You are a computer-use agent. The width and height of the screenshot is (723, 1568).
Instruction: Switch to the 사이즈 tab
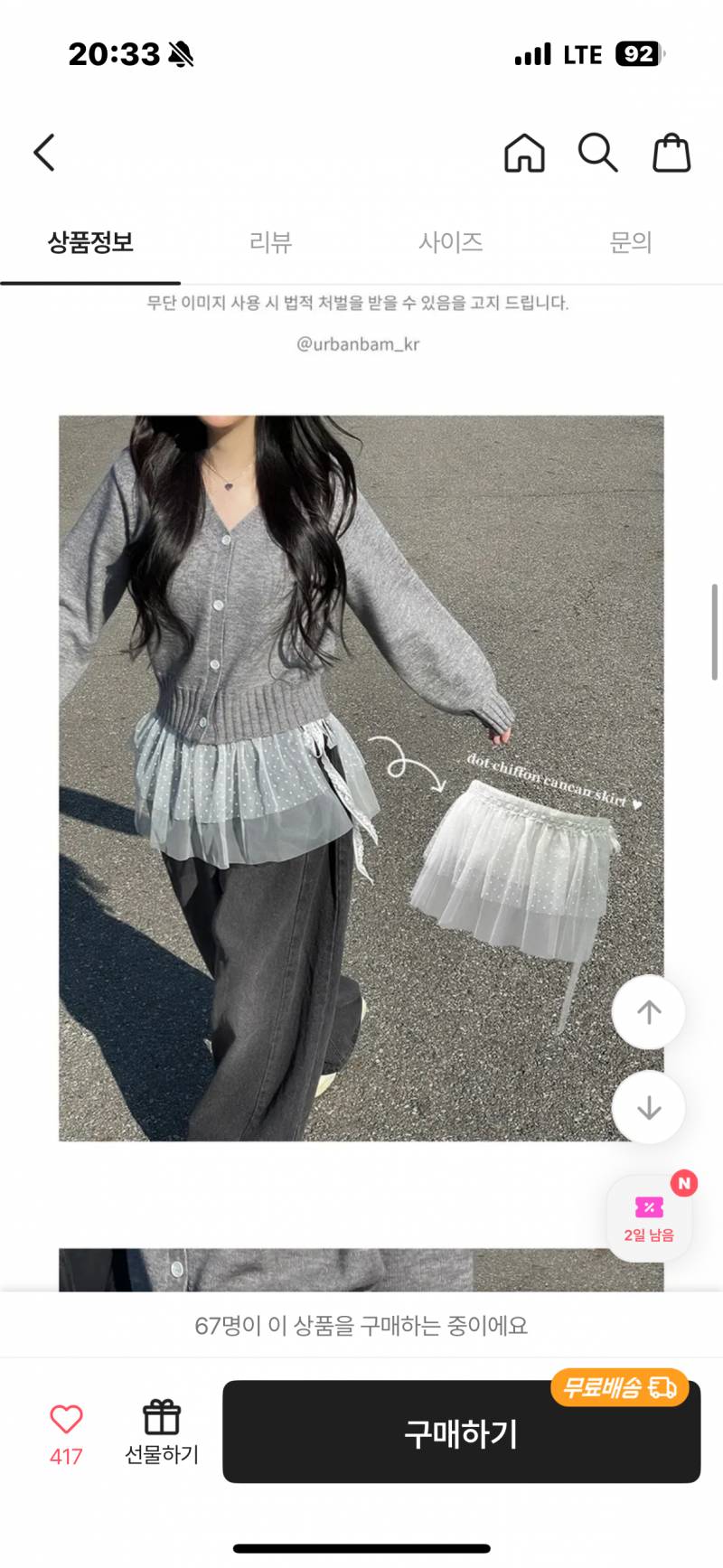450,242
